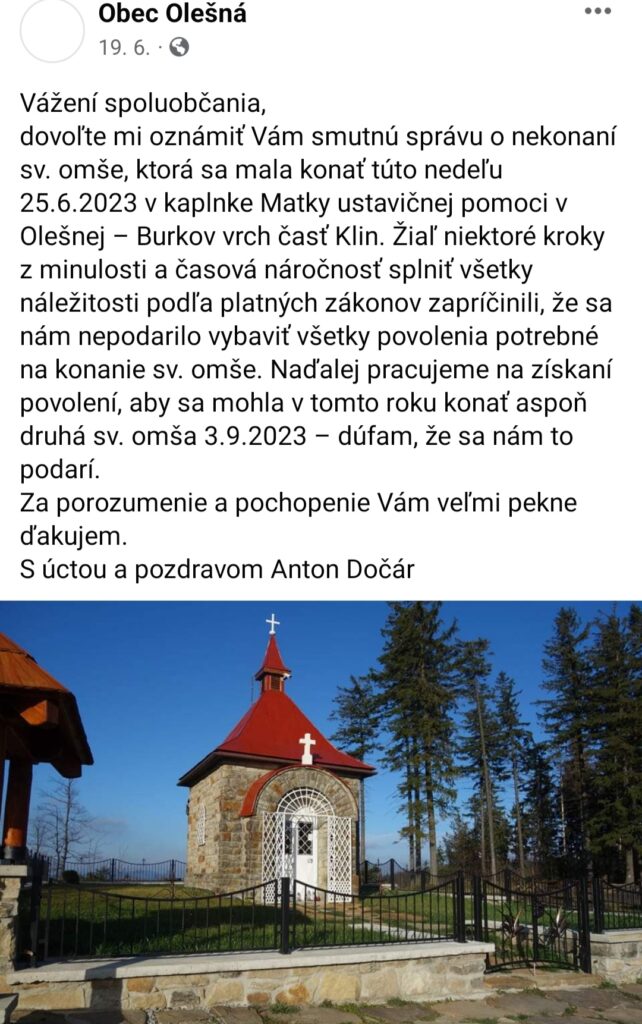Open the post's 19. 6. timestamp
Screen dimensions: 642x1024
pos(124,47)
